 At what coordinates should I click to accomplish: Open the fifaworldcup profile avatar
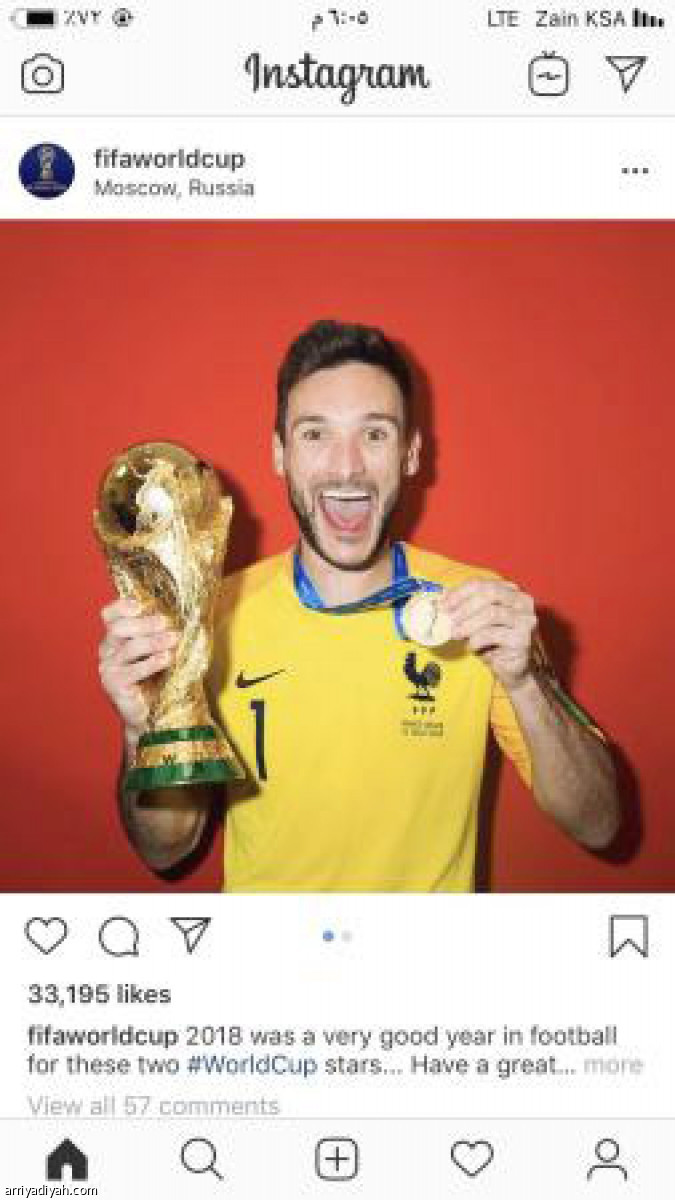46,171
